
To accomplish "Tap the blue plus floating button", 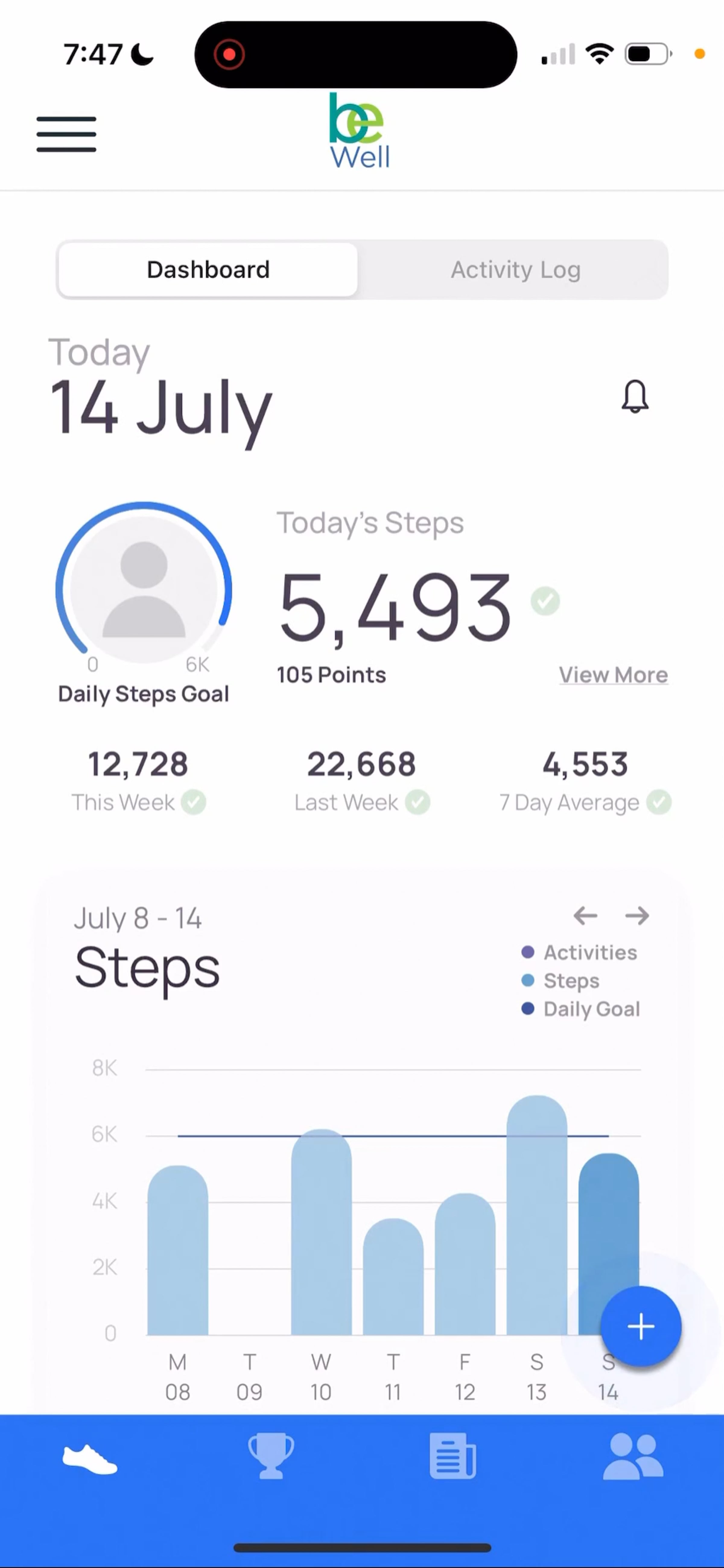I will [640, 1326].
